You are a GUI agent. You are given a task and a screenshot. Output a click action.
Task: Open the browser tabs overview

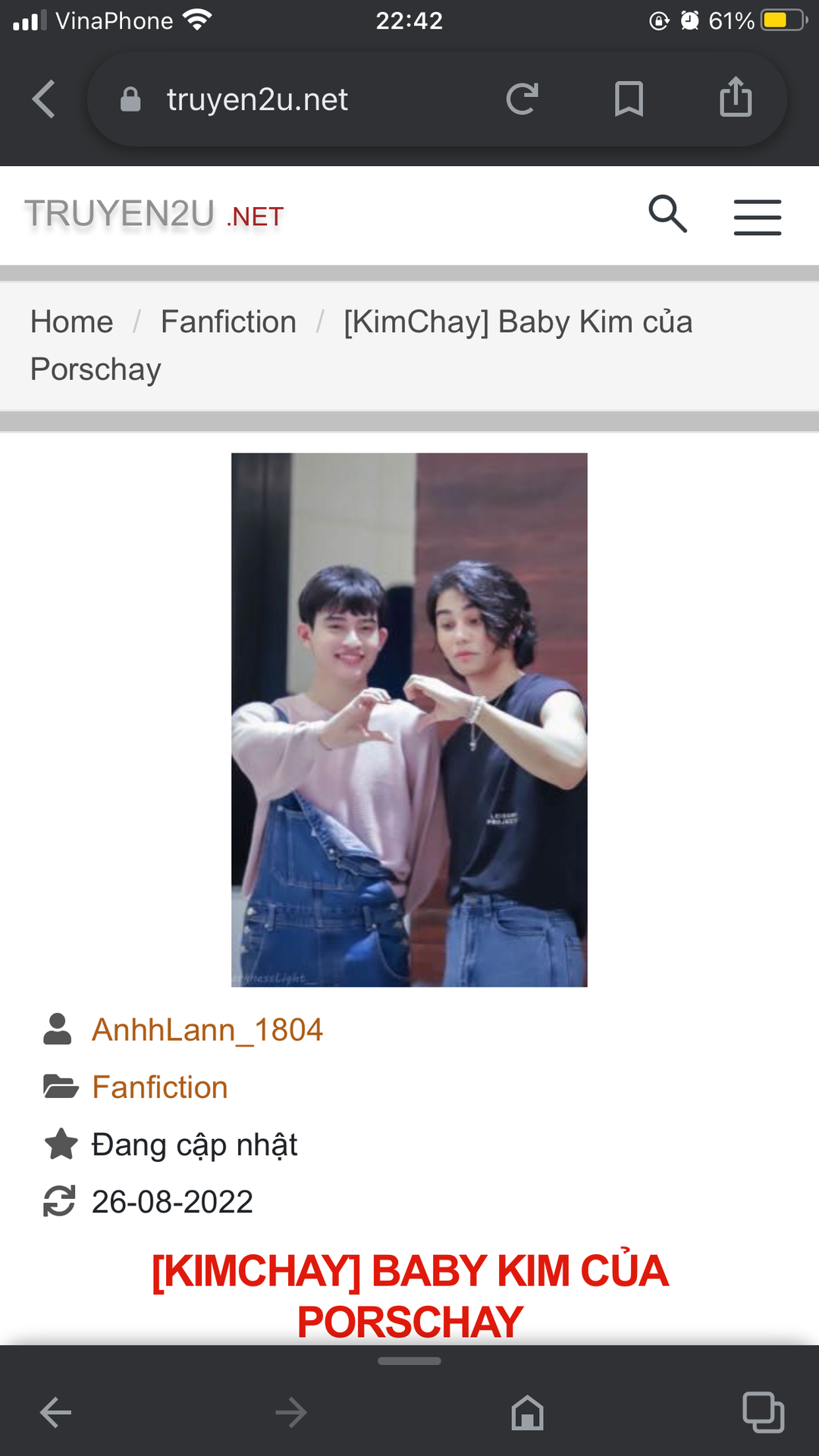pyautogui.click(x=763, y=1413)
